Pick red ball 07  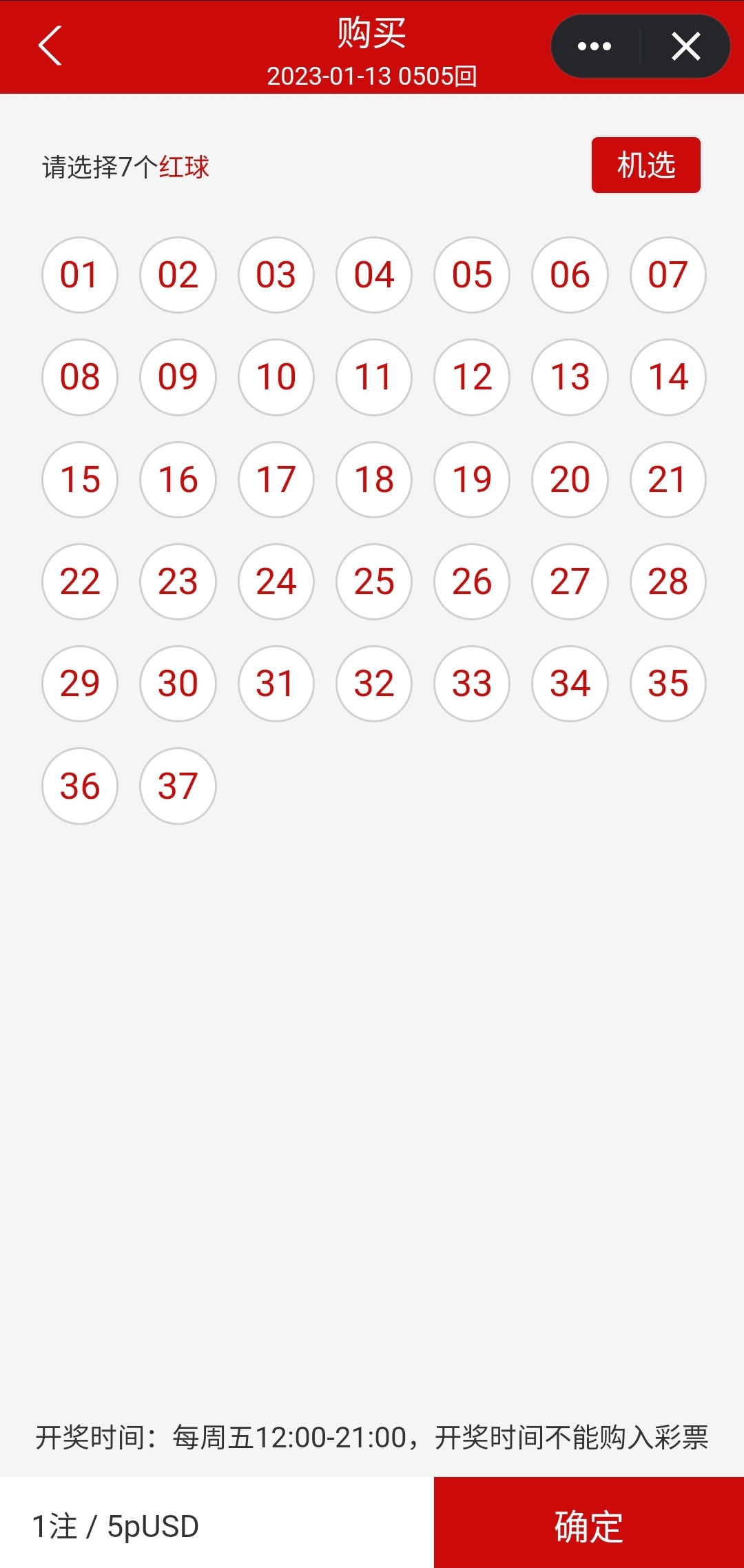click(x=668, y=275)
